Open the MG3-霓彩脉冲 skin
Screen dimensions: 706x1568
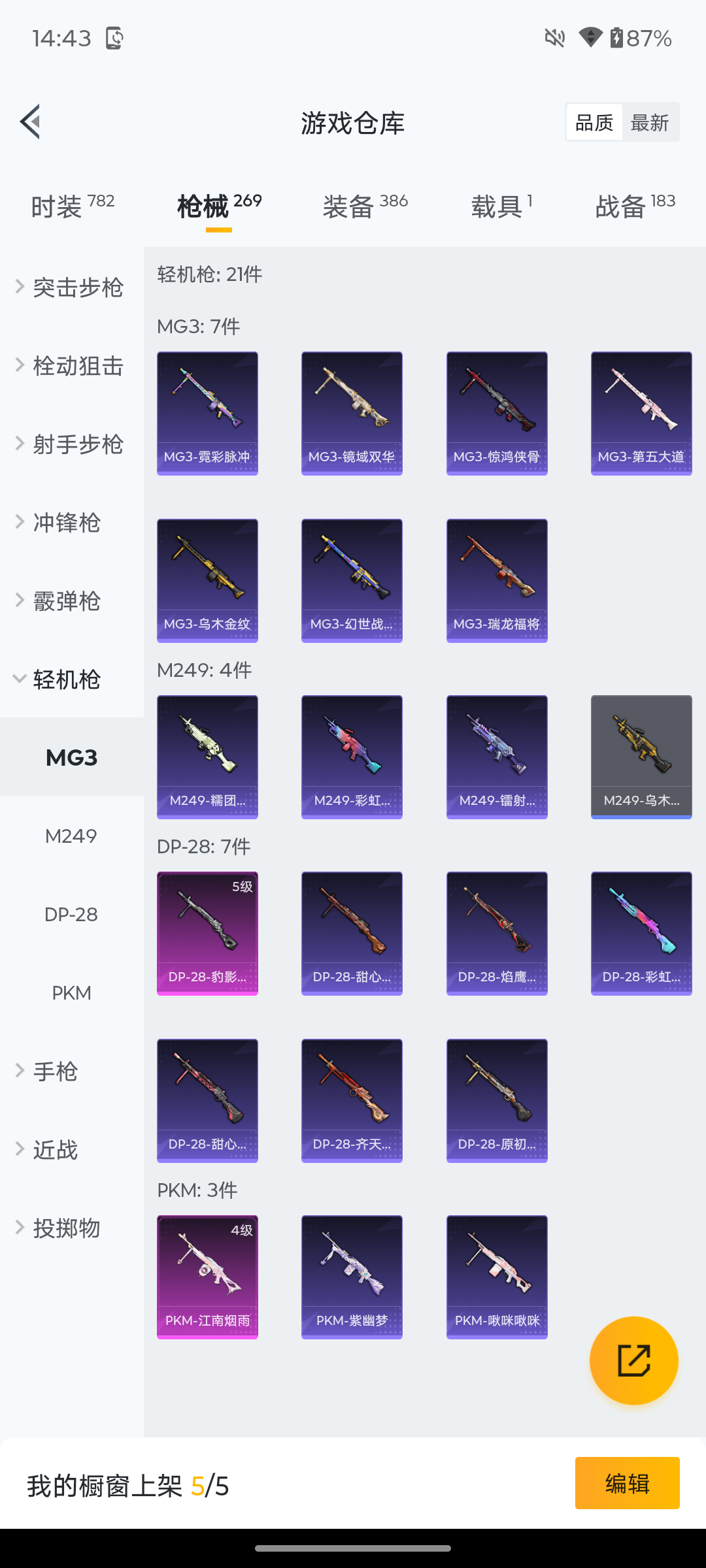[x=207, y=413]
